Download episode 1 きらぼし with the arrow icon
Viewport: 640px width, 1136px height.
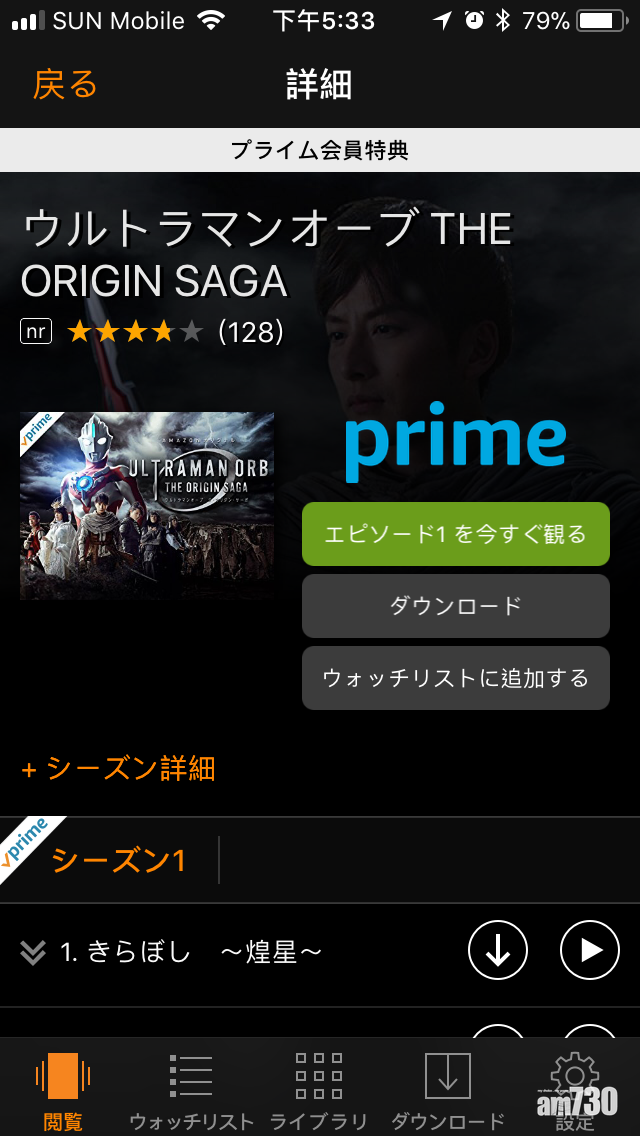(498, 950)
